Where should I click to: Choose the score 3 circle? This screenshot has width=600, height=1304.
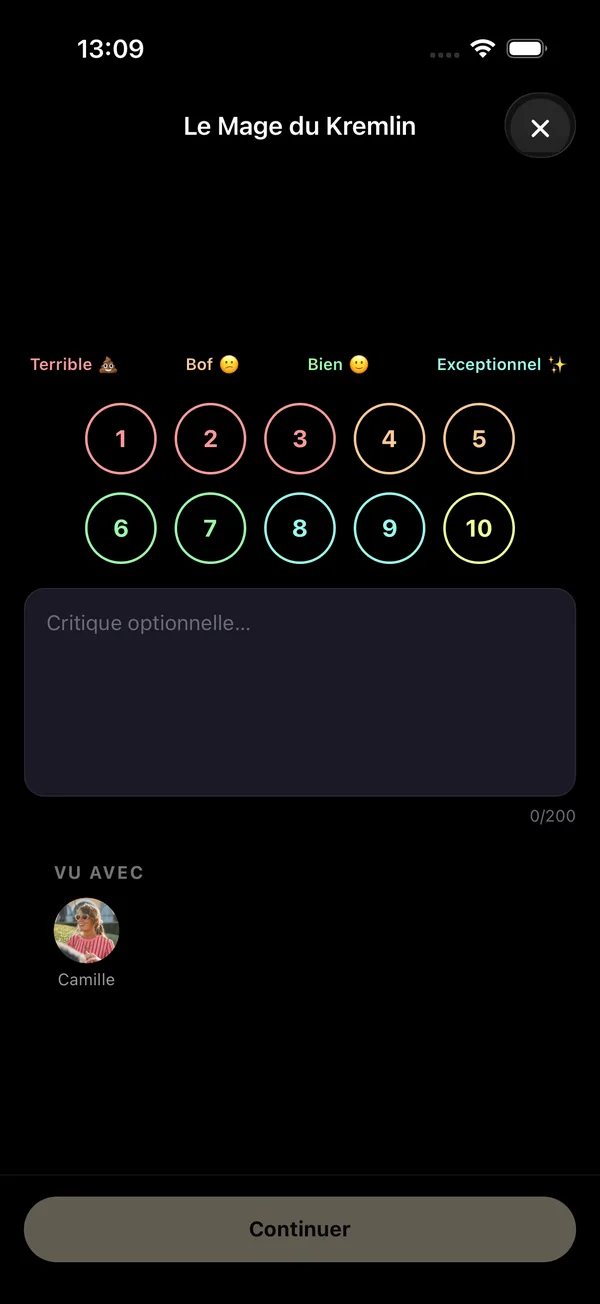point(300,439)
